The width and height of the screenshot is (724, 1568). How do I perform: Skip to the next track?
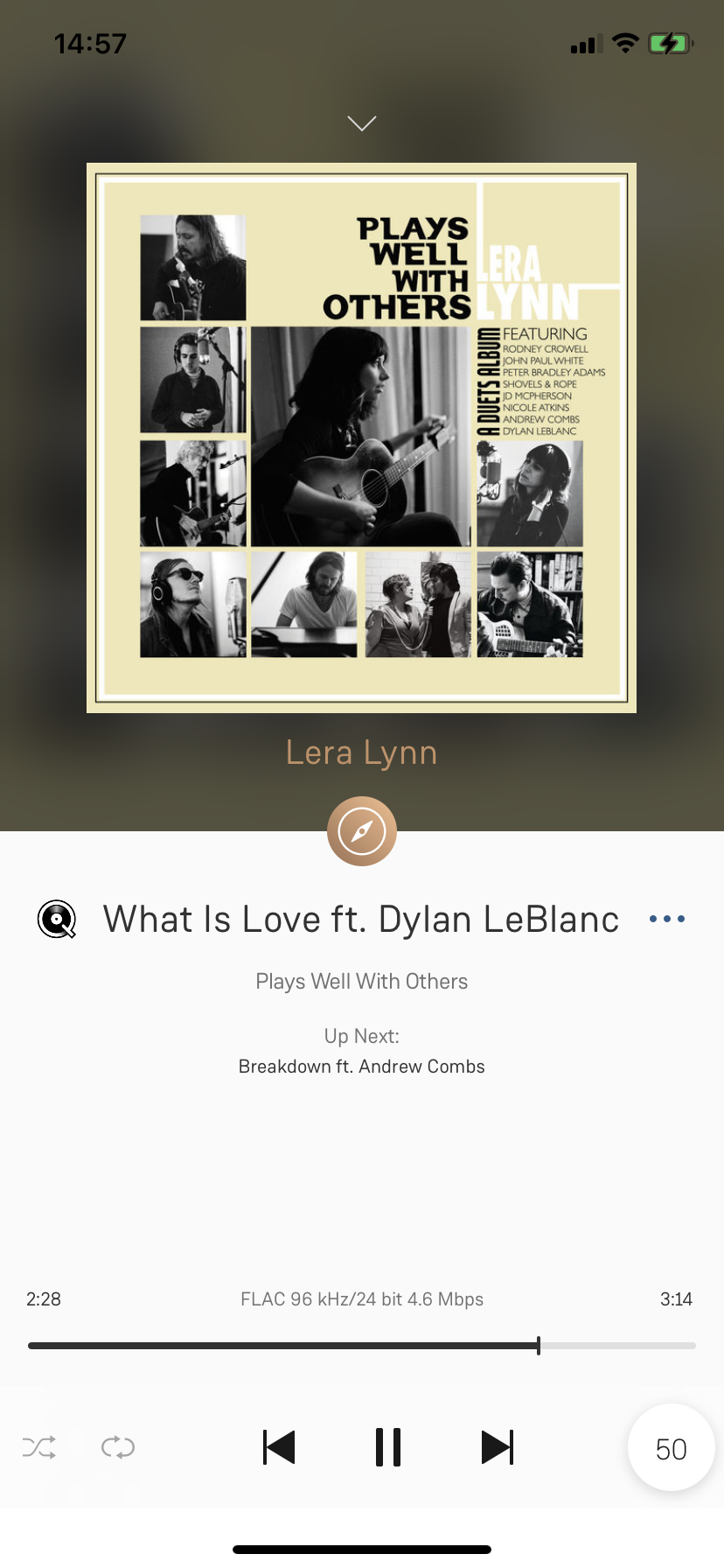tap(498, 1447)
